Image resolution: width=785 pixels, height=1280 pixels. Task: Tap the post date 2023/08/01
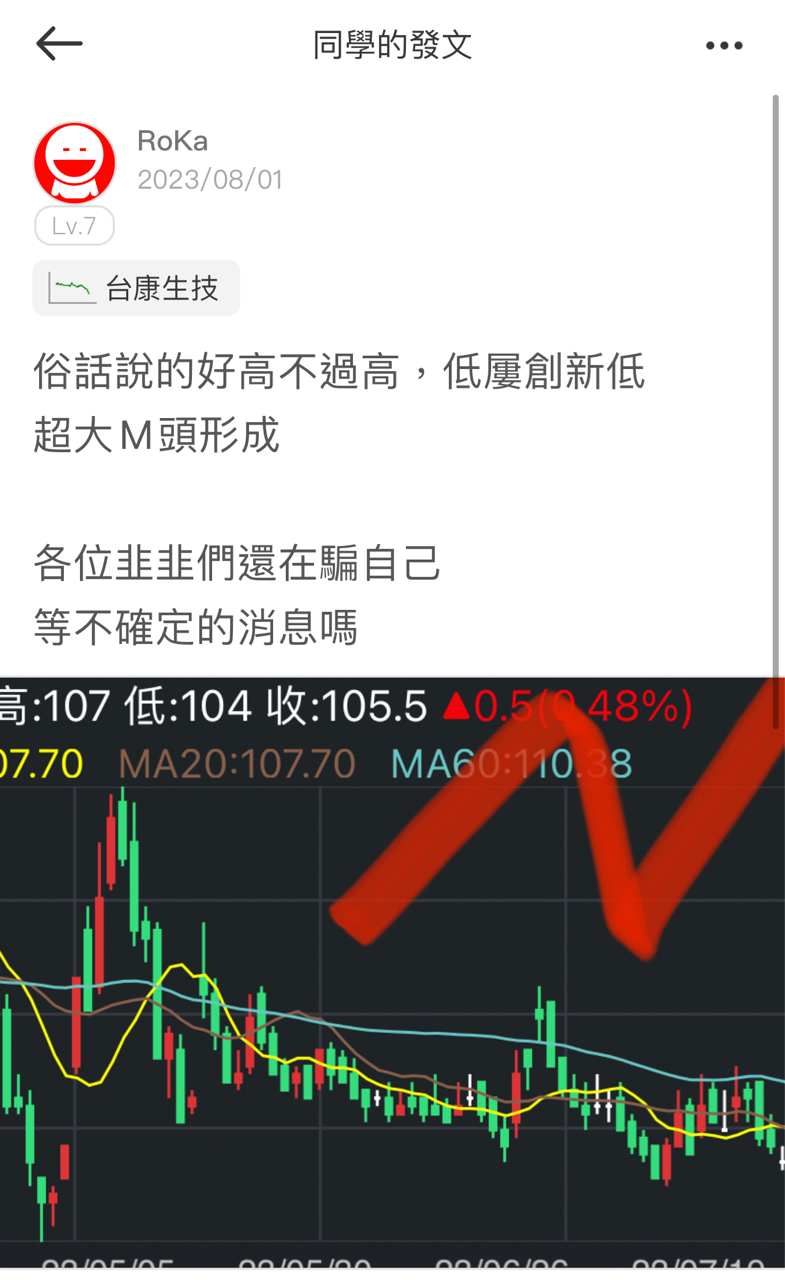(210, 180)
